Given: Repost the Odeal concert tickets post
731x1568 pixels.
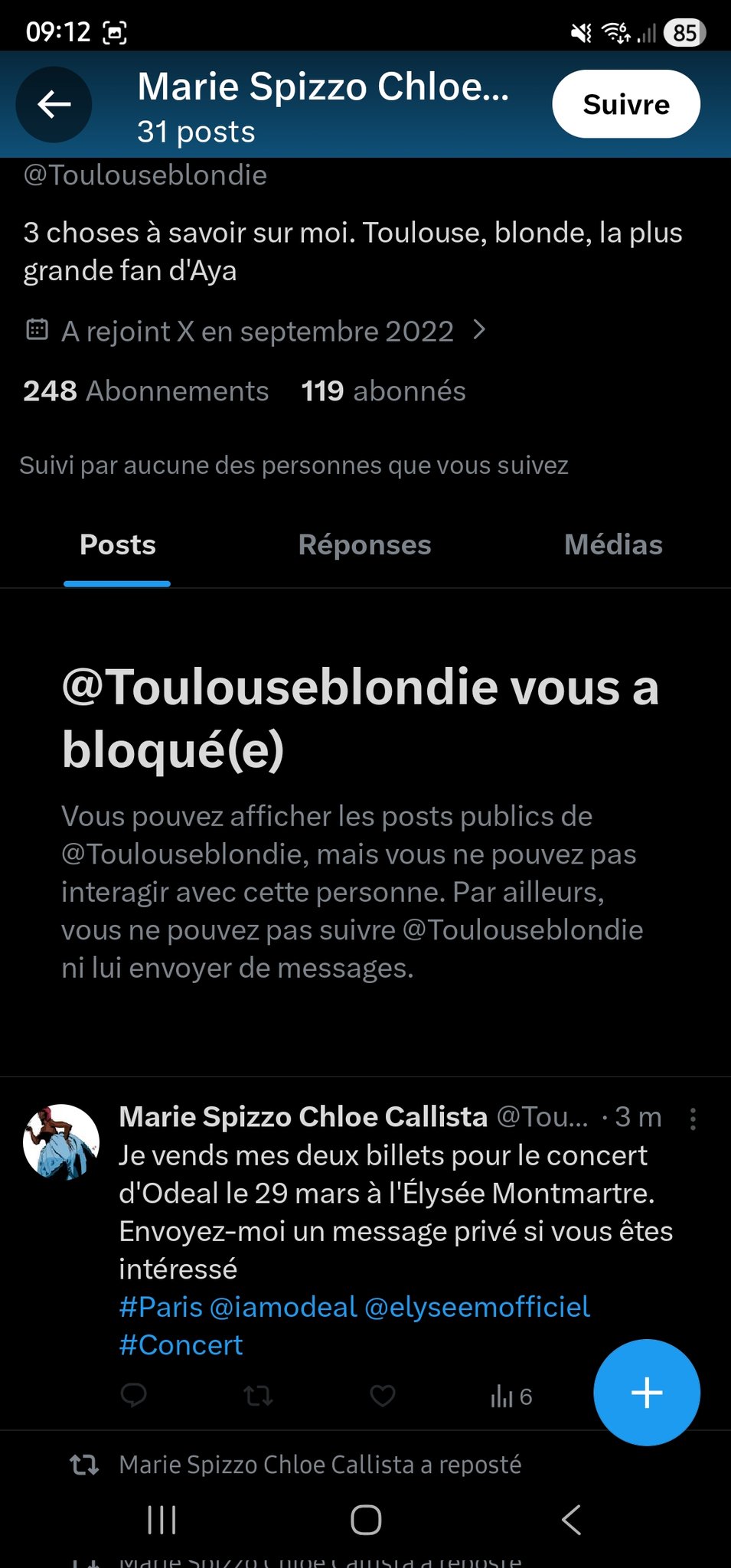Looking at the screenshot, I should tap(258, 1396).
